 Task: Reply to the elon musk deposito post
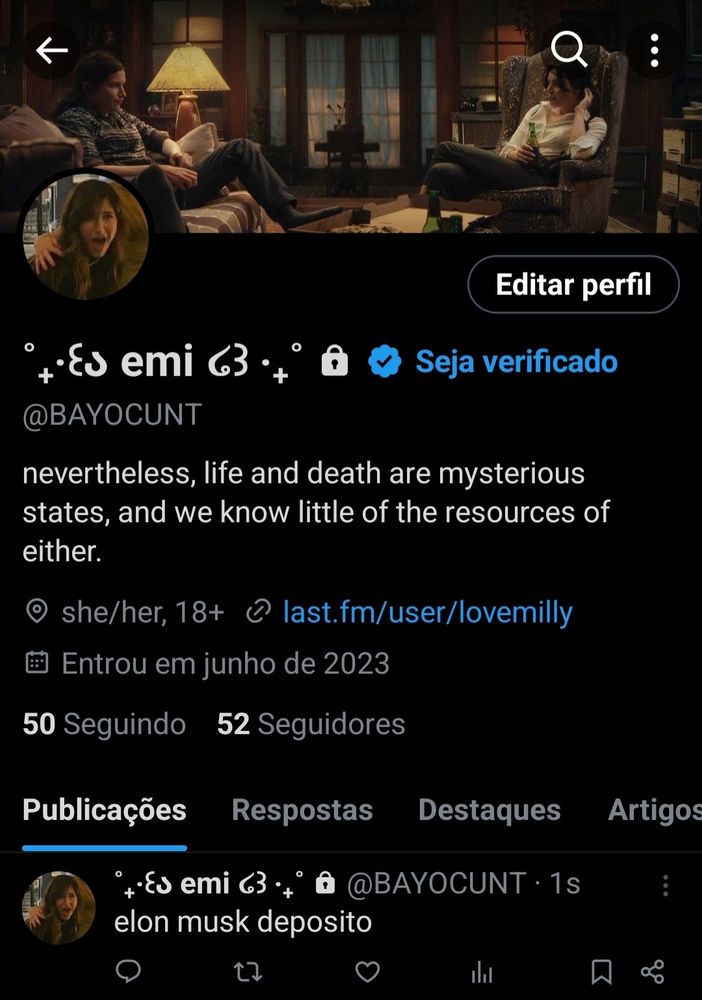coord(128,971)
